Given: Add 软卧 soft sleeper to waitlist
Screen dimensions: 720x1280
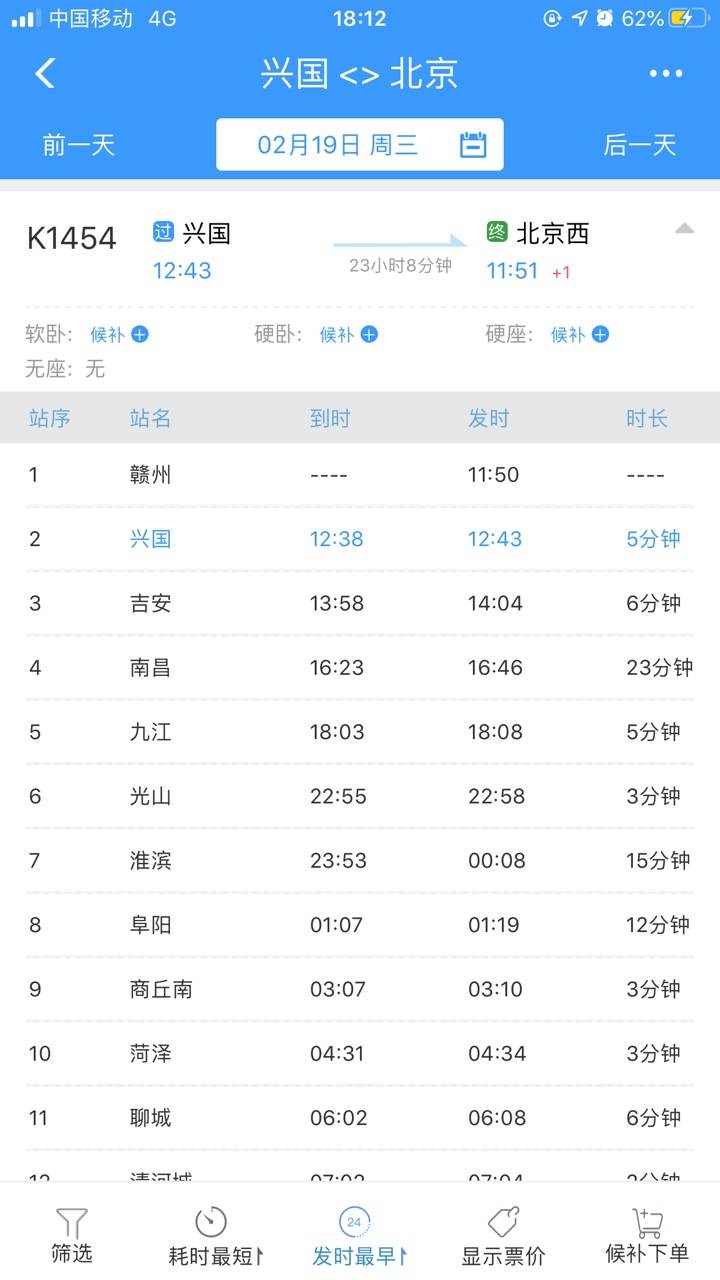Looking at the screenshot, I should (120, 334).
